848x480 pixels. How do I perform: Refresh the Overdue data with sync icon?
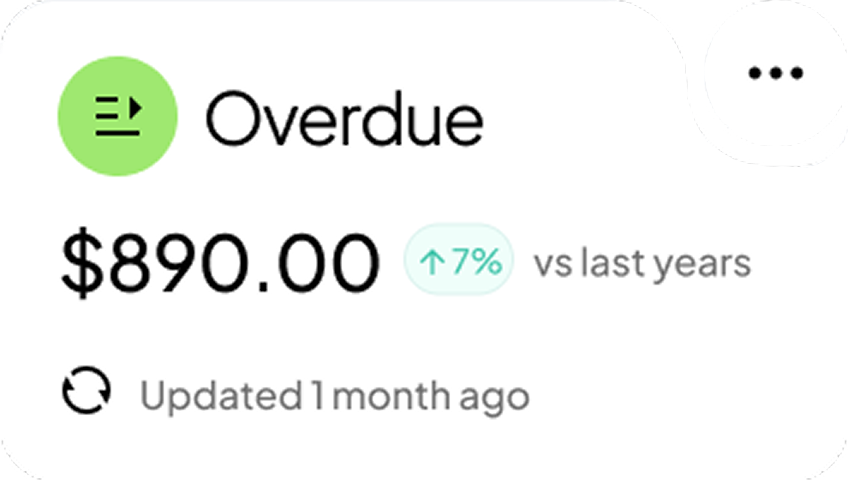click(88, 394)
